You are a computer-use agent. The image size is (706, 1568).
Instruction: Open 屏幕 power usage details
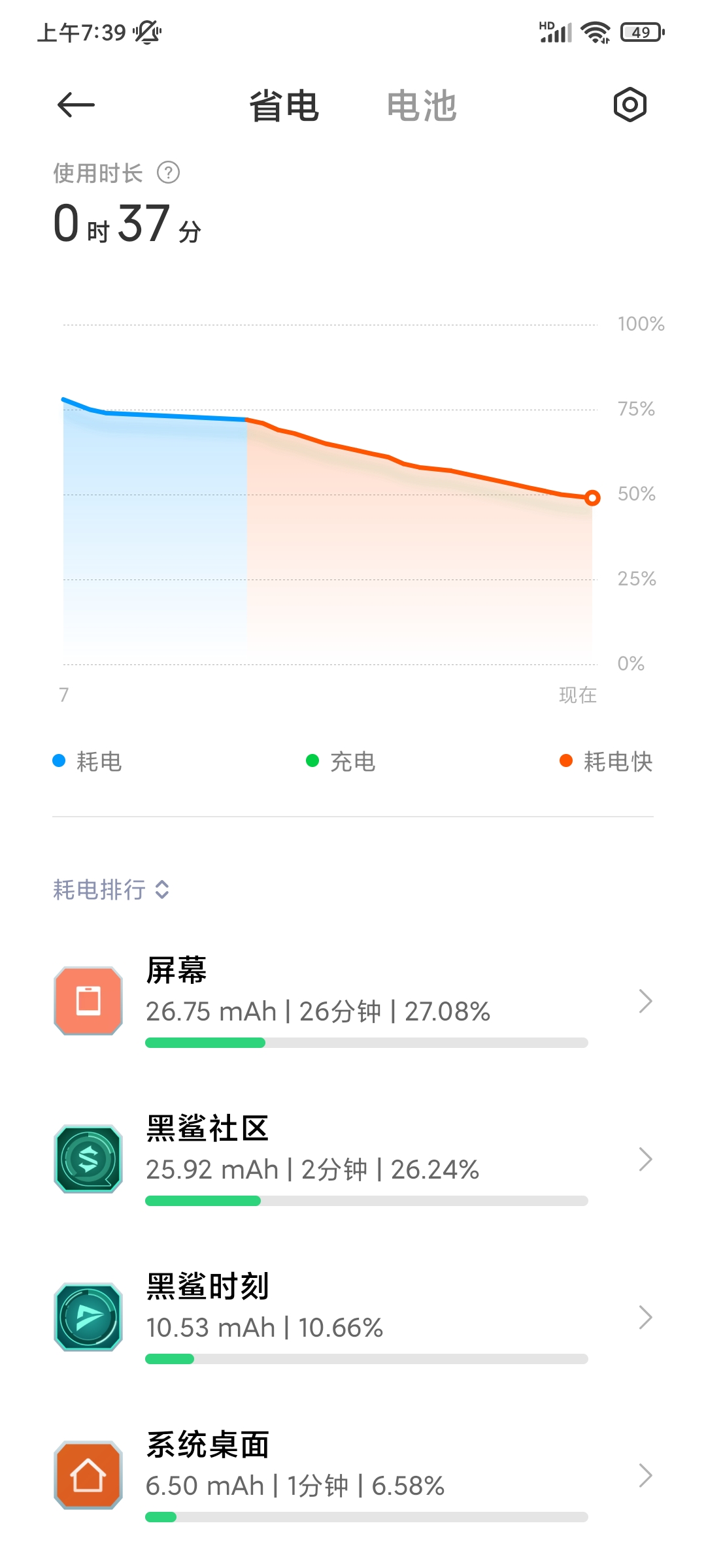(x=353, y=1001)
